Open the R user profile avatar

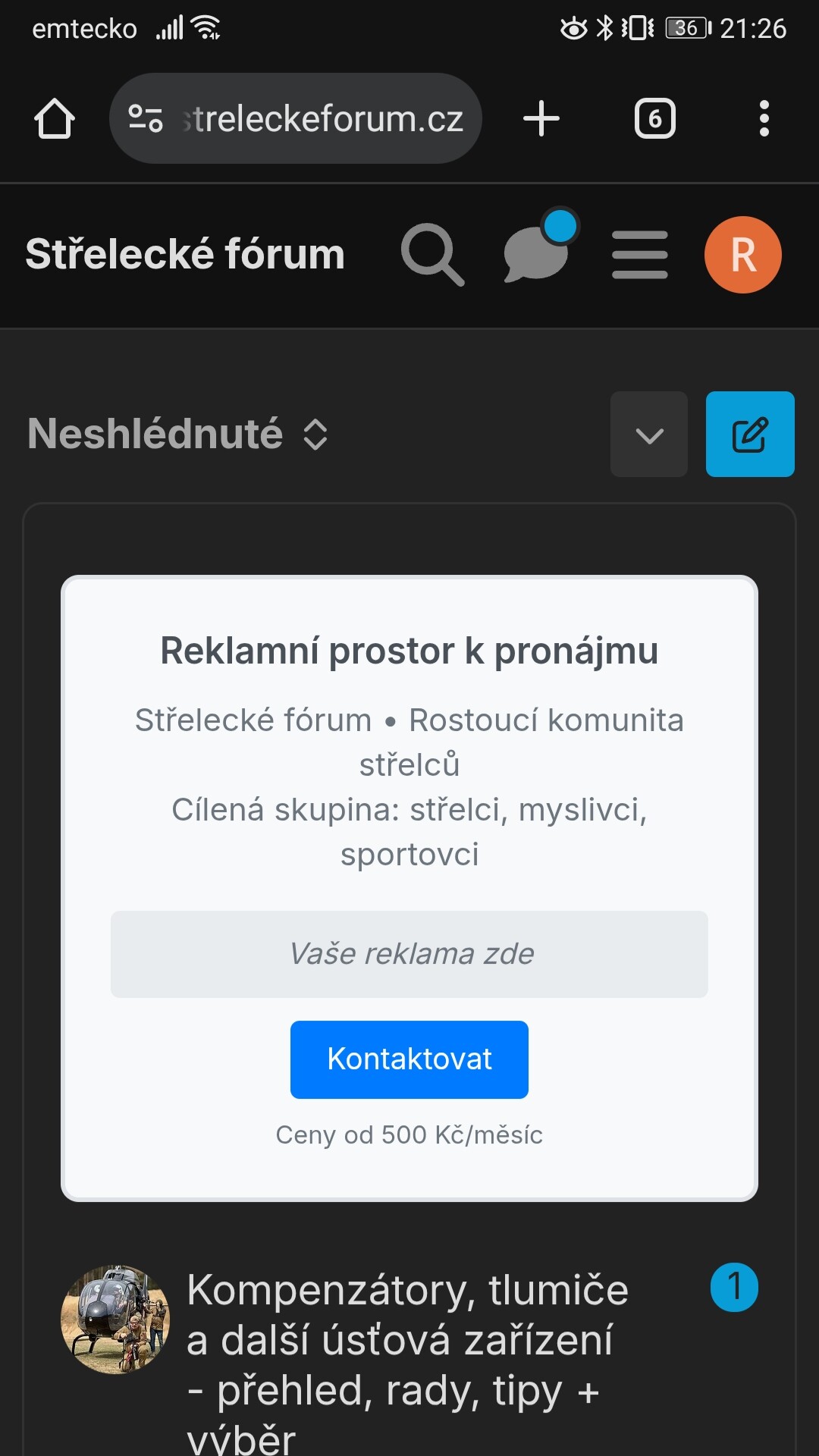(x=742, y=255)
